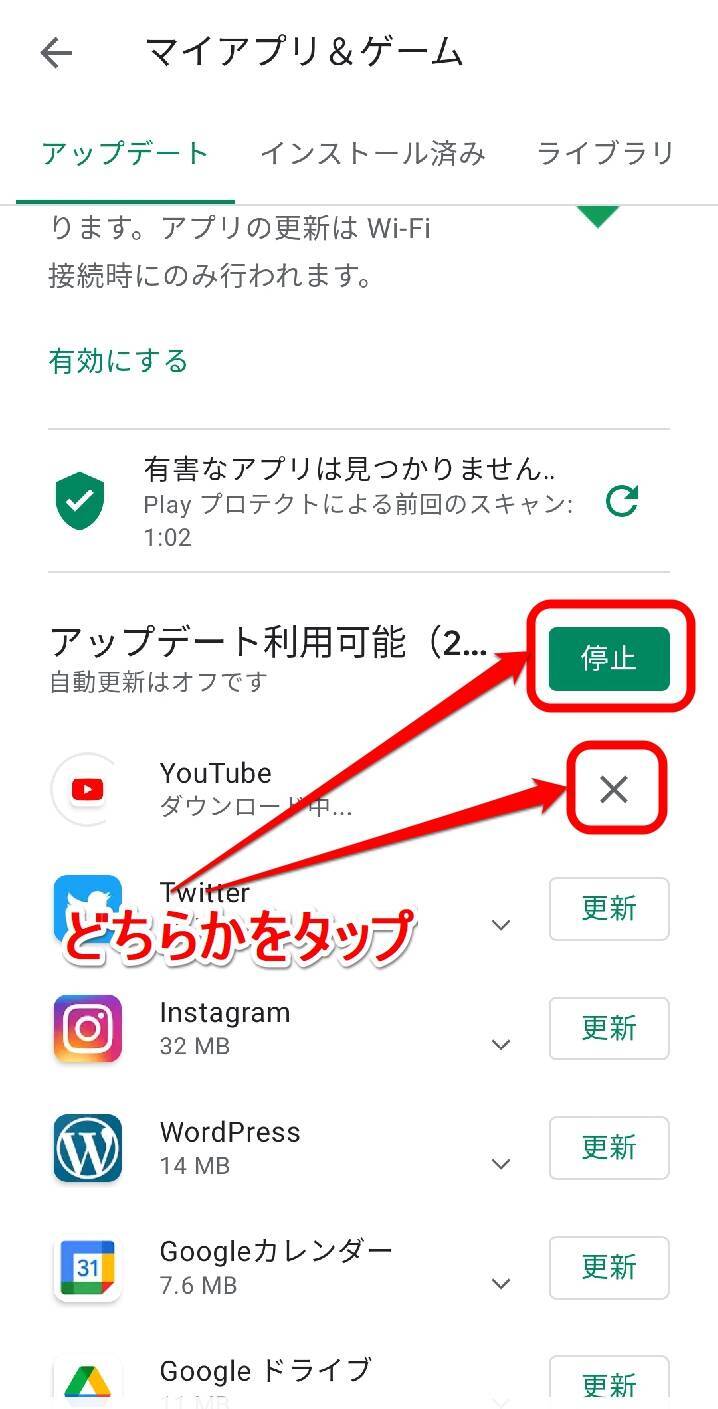Update the WordPress app
Viewport: 718px width, 1409px height.
pyautogui.click(x=608, y=1148)
